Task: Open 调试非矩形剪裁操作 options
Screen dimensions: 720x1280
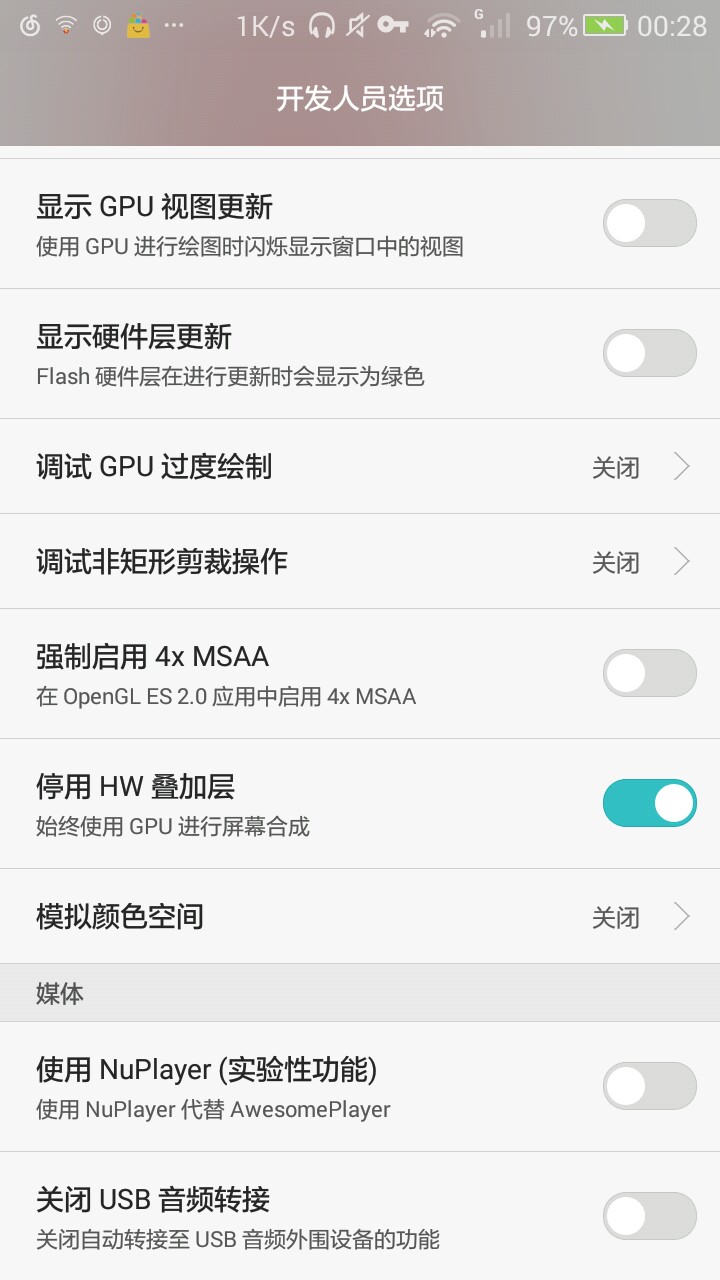Action: (360, 561)
